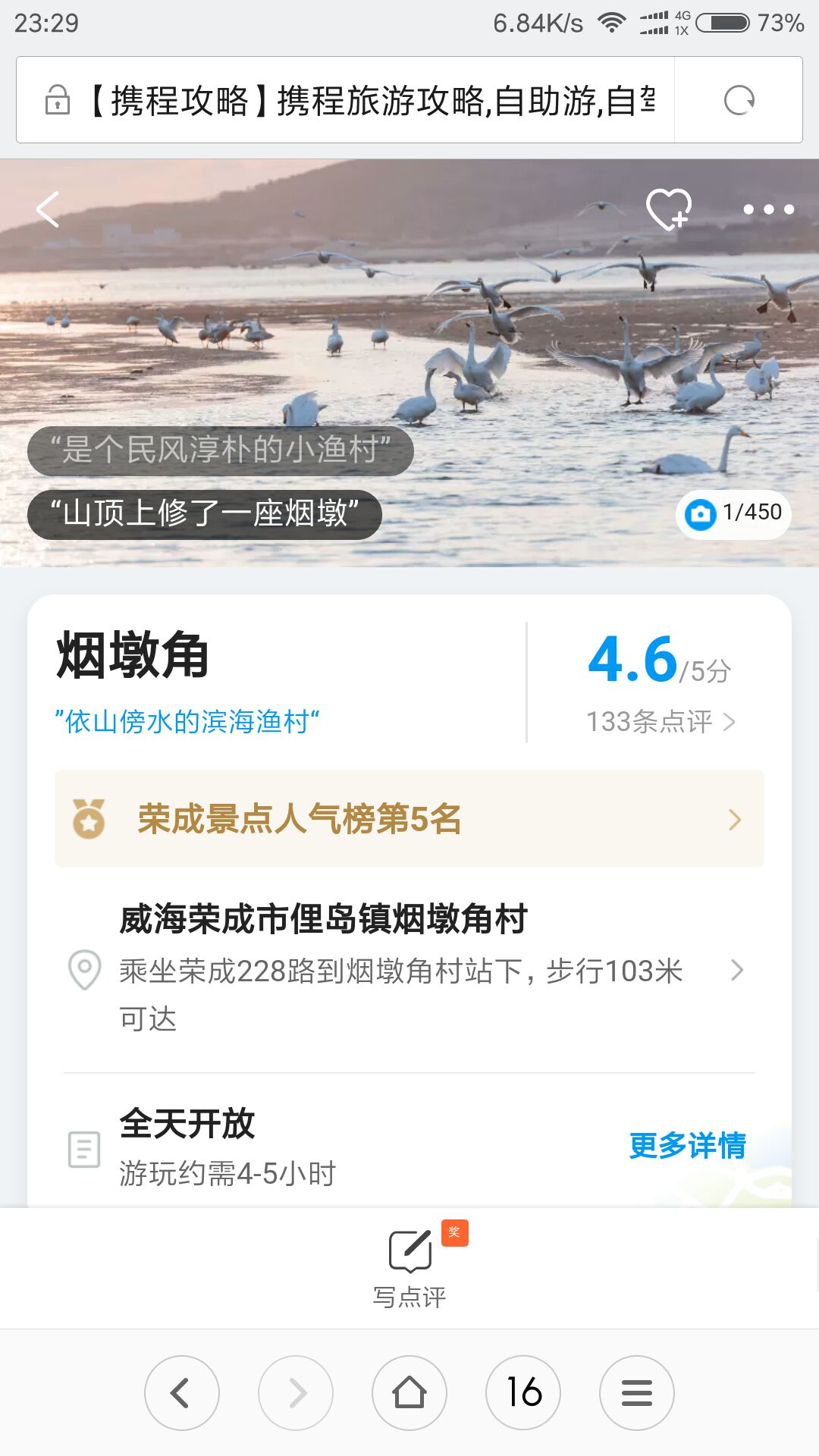819x1456 pixels.
Task: Go back using the arrow on the photo
Action: (x=48, y=209)
